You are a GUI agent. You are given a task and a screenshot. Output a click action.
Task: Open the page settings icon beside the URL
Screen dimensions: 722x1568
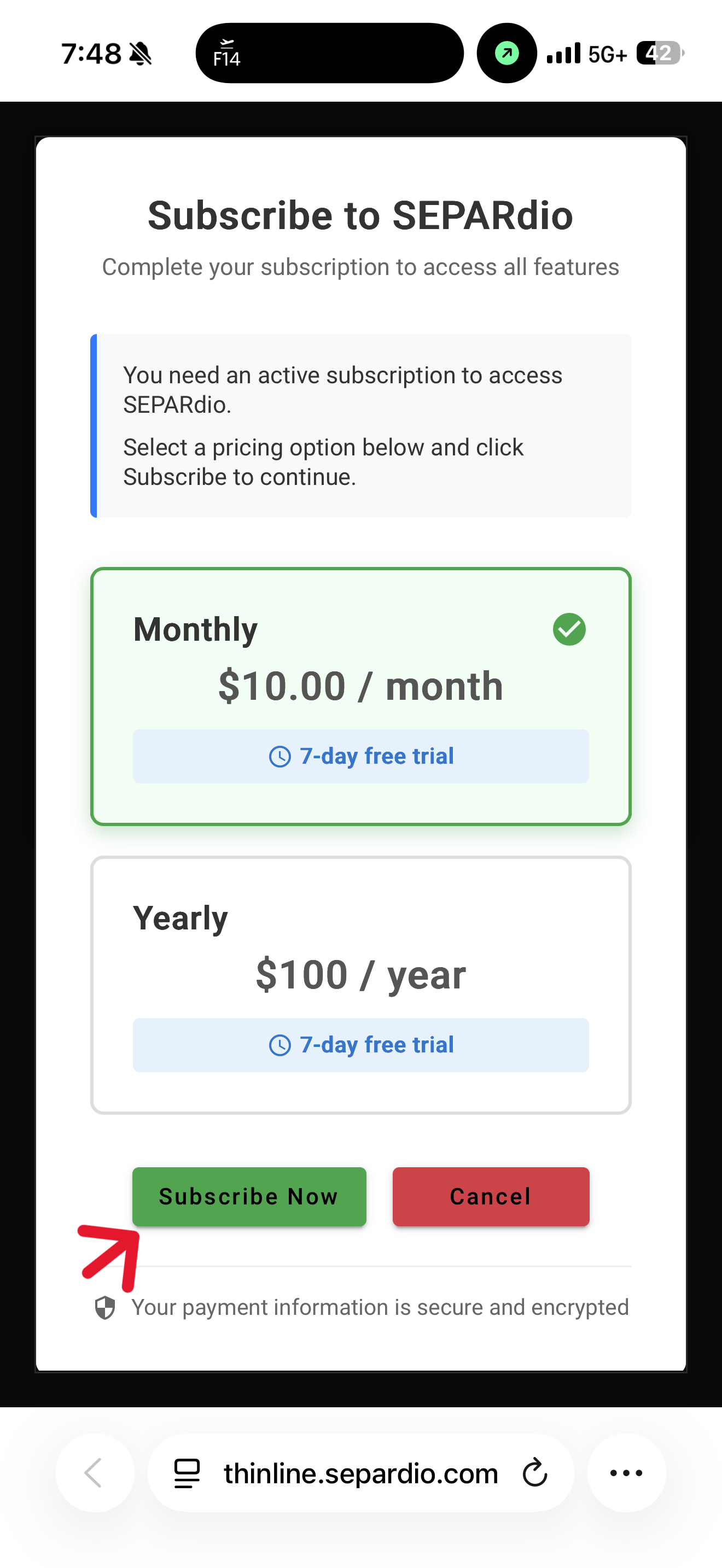tap(187, 1472)
